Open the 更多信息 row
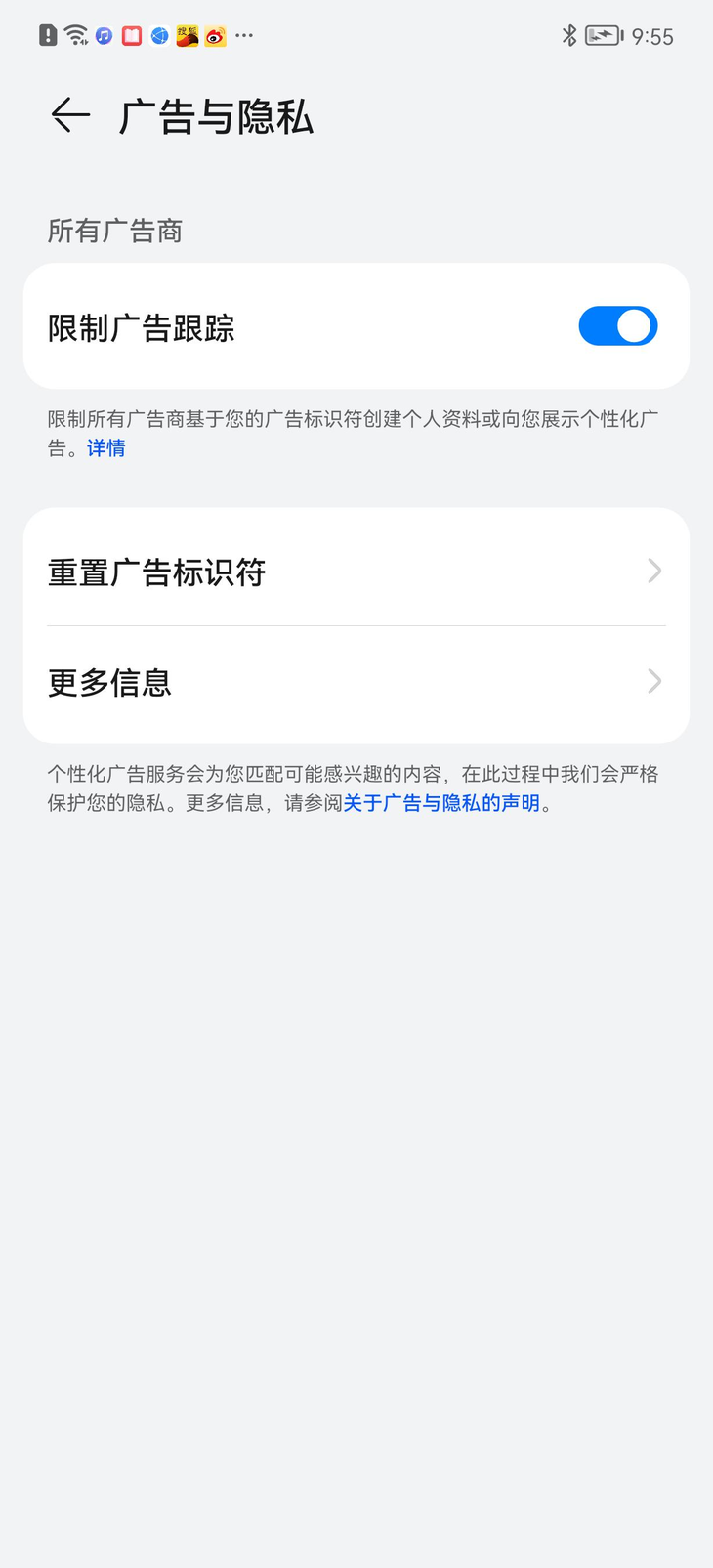This screenshot has width=713, height=1568. pos(356,682)
